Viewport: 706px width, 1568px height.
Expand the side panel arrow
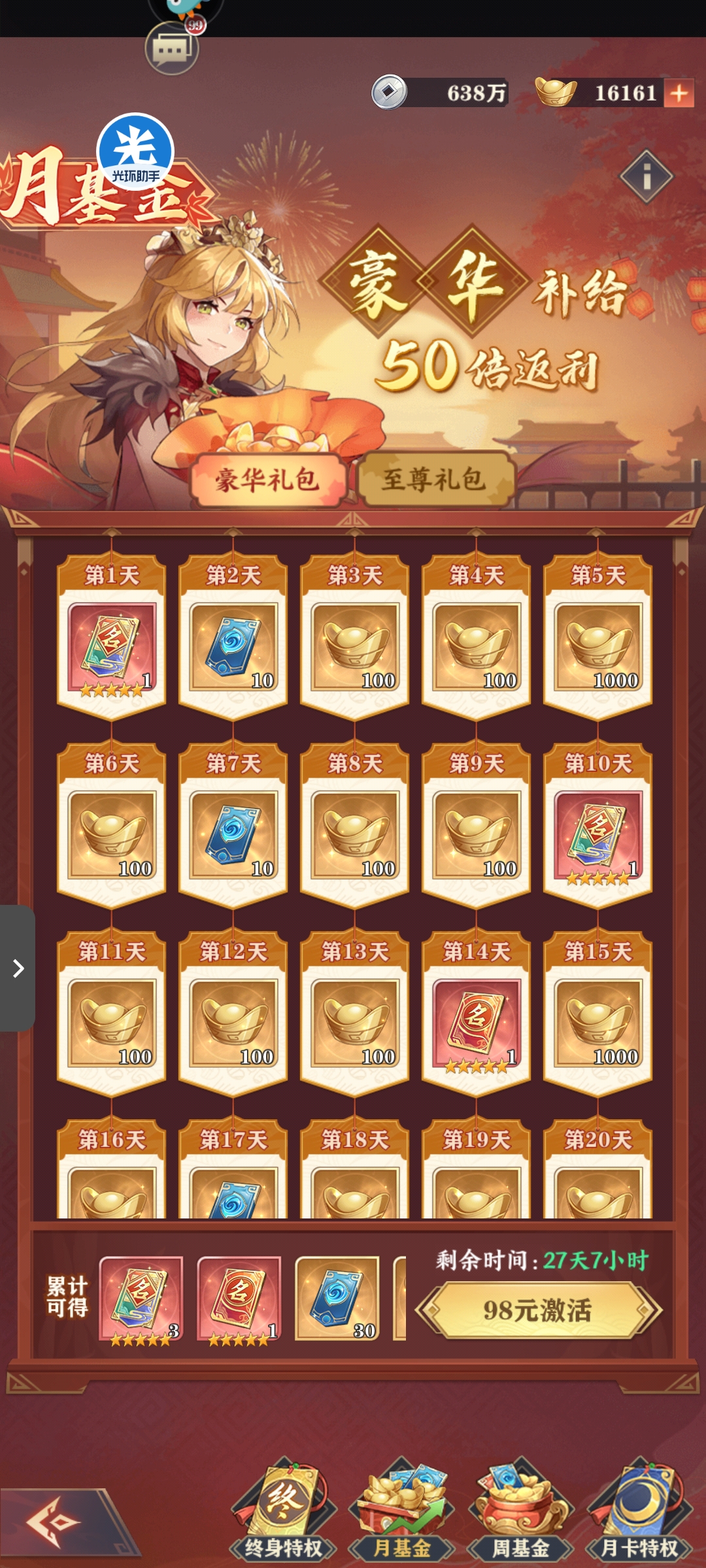click(18, 968)
